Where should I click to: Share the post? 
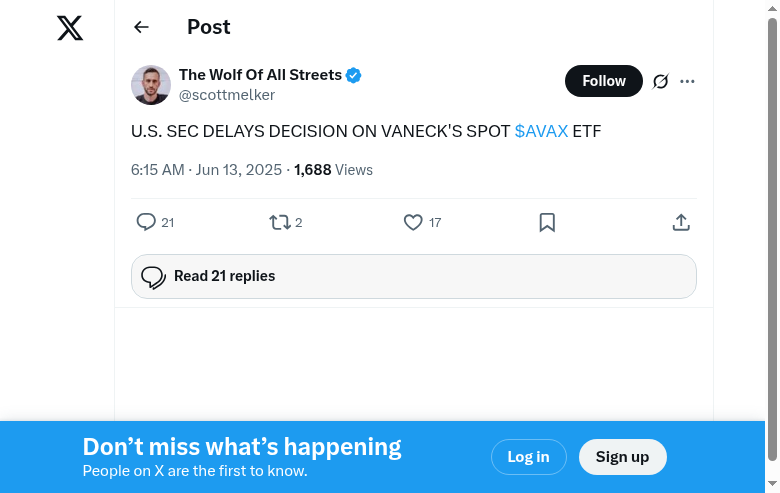coord(681,222)
